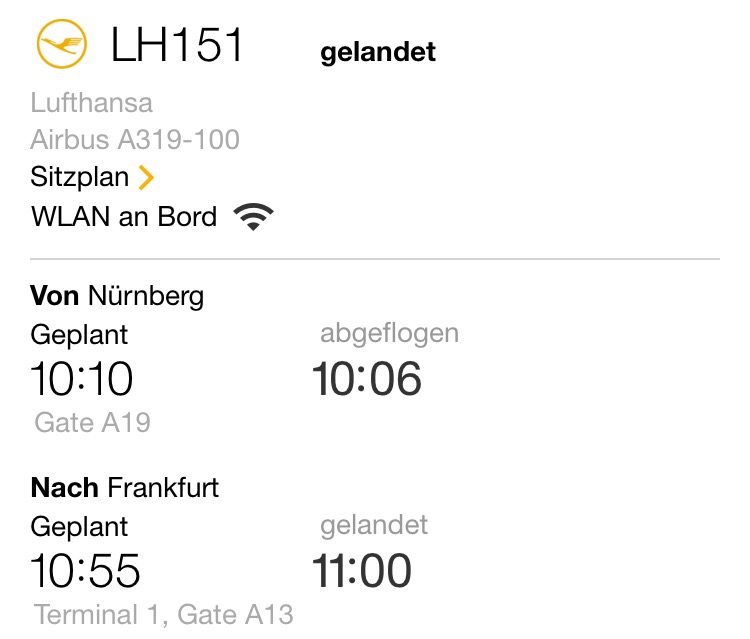Image resolution: width=750 pixels, height=639 pixels.
Task: Open the Sitzplan seat map link
Action: click(x=93, y=178)
